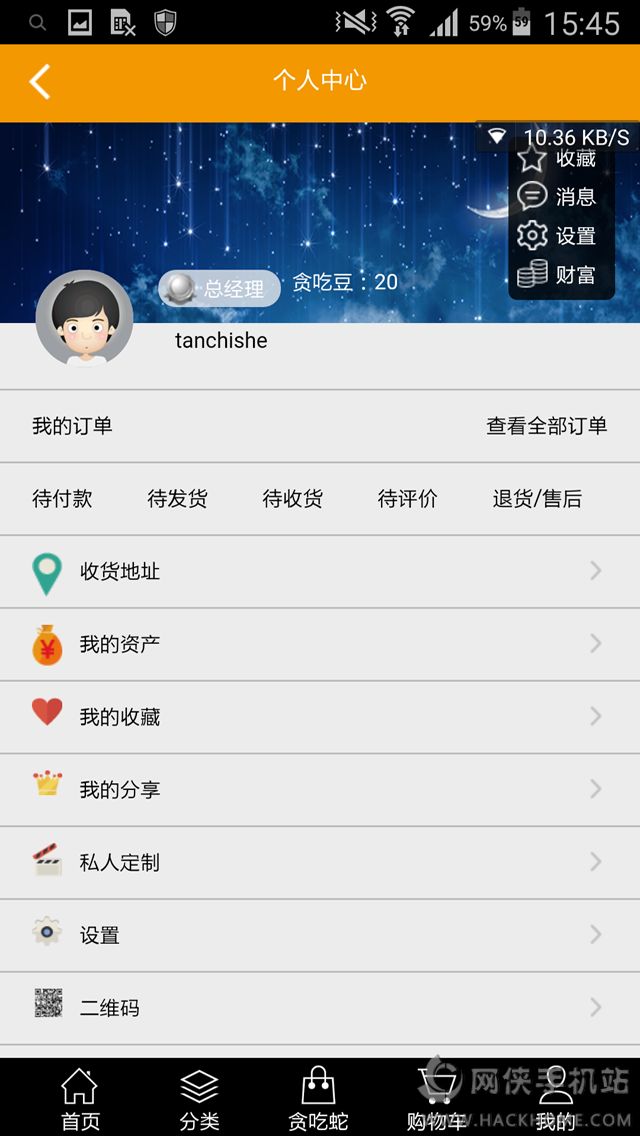The image size is (640, 1136).
Task: Open the 我的资产 row
Action: [x=320, y=644]
